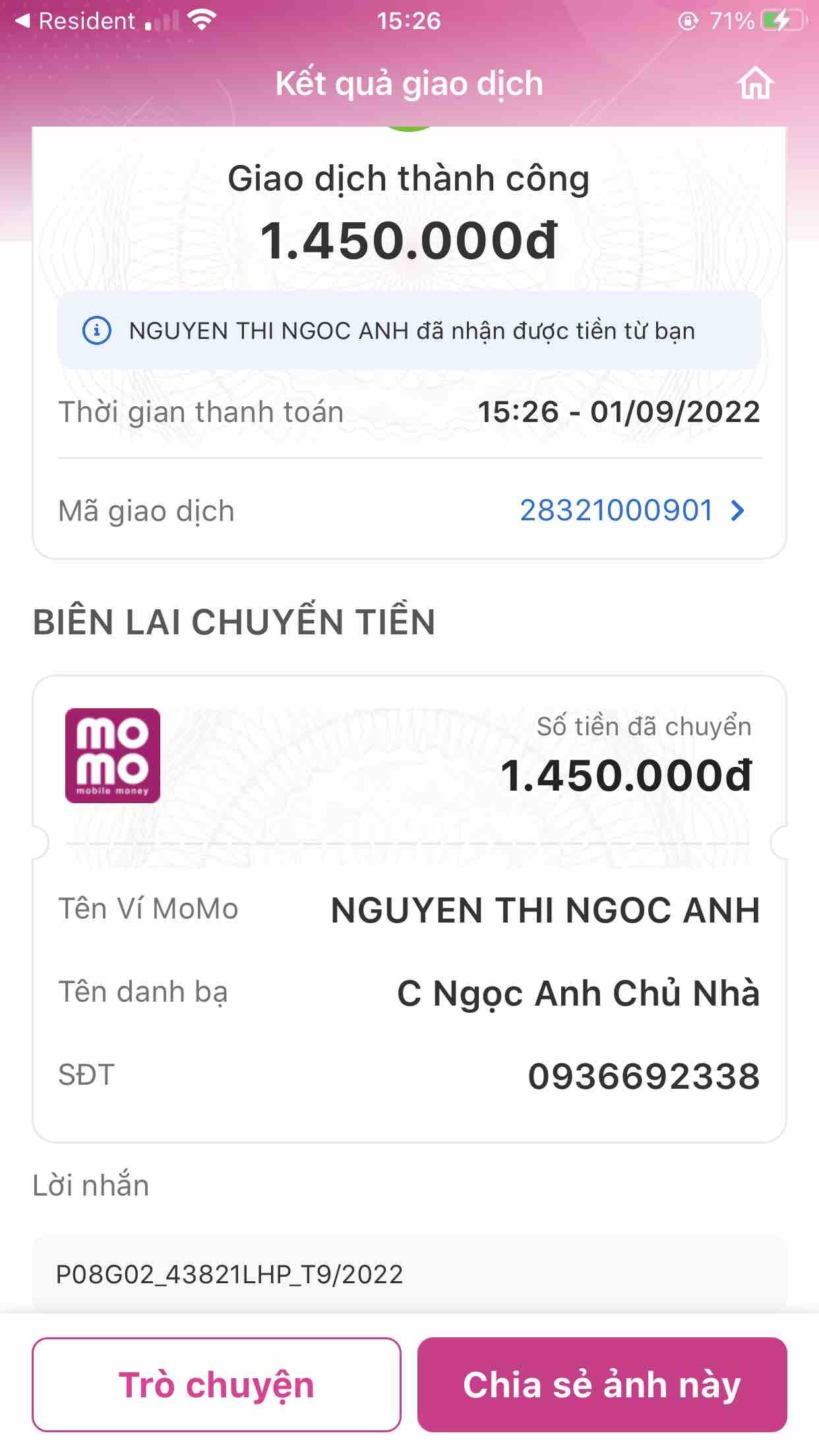Tap the Trò chuyện button

click(x=216, y=1384)
